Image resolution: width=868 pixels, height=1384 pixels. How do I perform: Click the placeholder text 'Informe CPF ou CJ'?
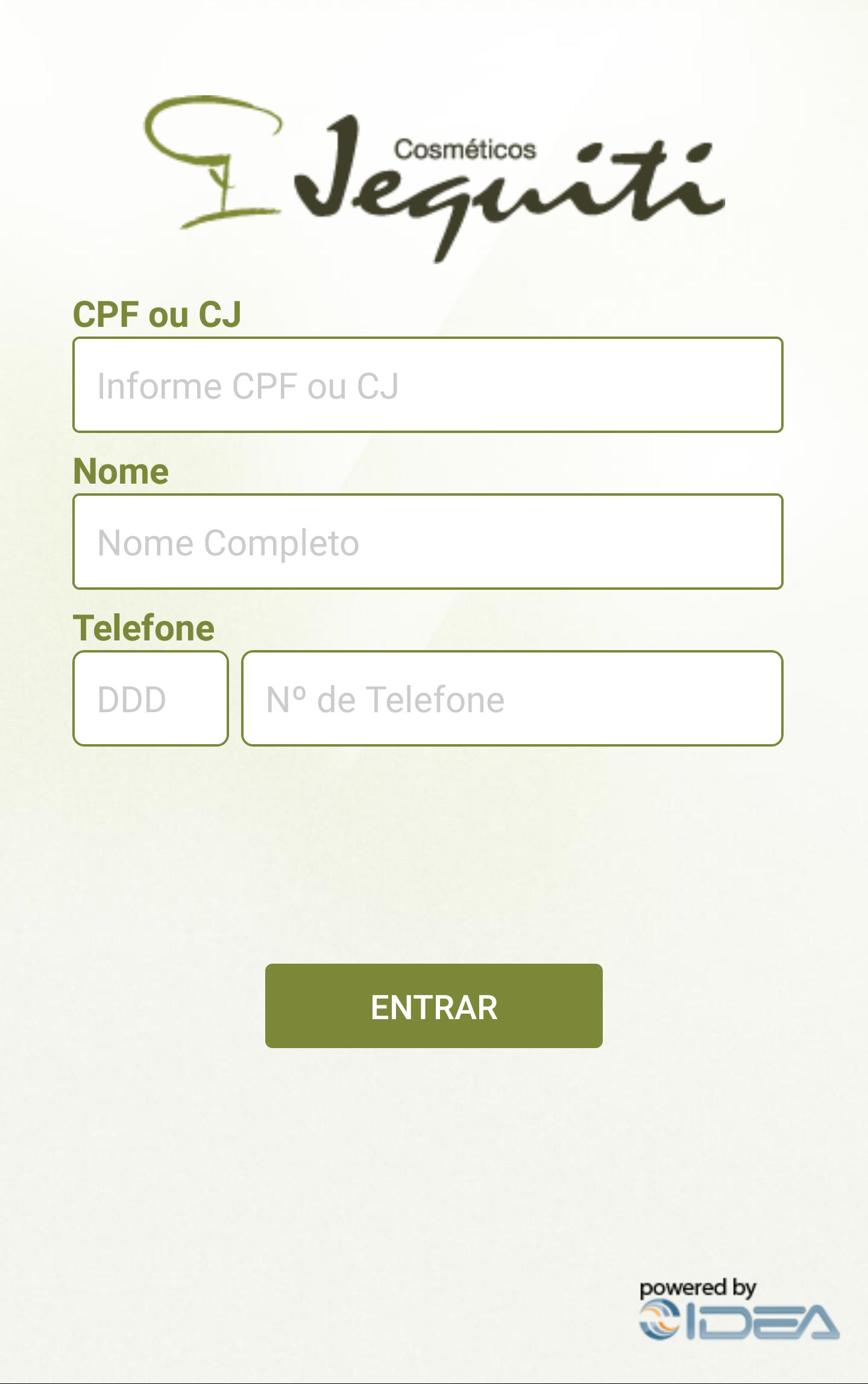click(x=249, y=386)
